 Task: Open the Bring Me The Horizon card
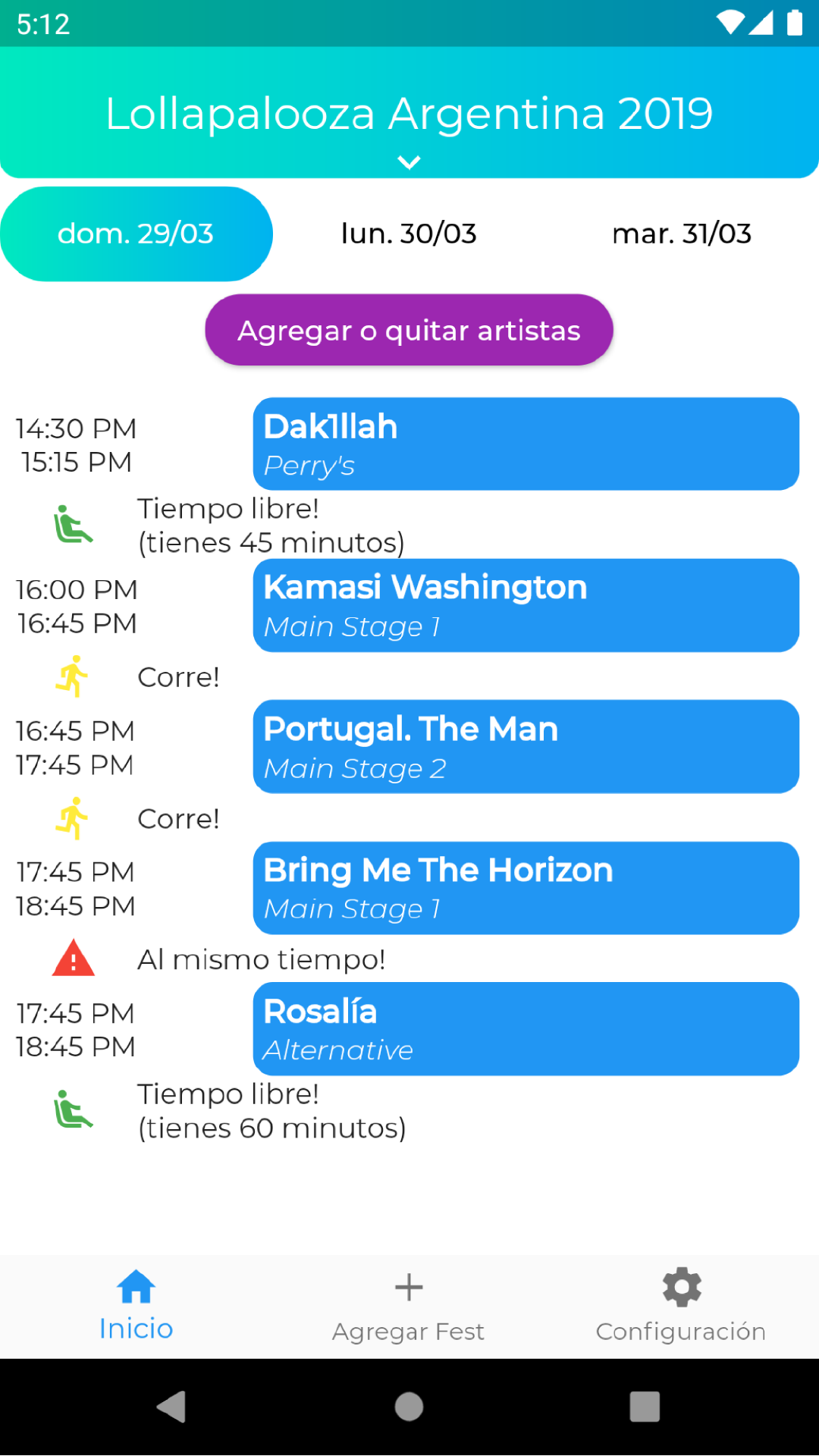click(x=526, y=888)
